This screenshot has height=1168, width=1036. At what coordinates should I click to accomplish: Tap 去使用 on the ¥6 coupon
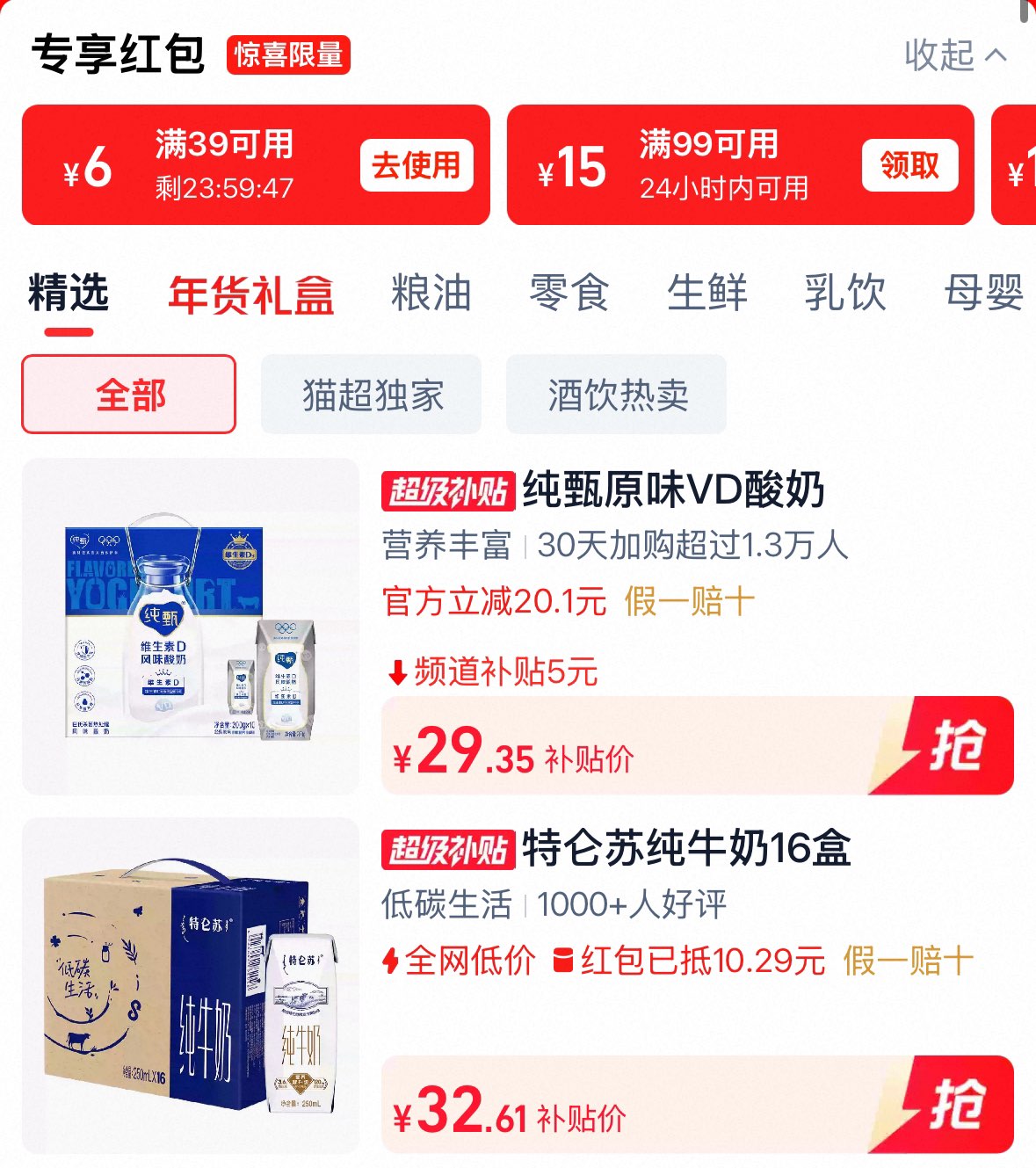point(417,165)
